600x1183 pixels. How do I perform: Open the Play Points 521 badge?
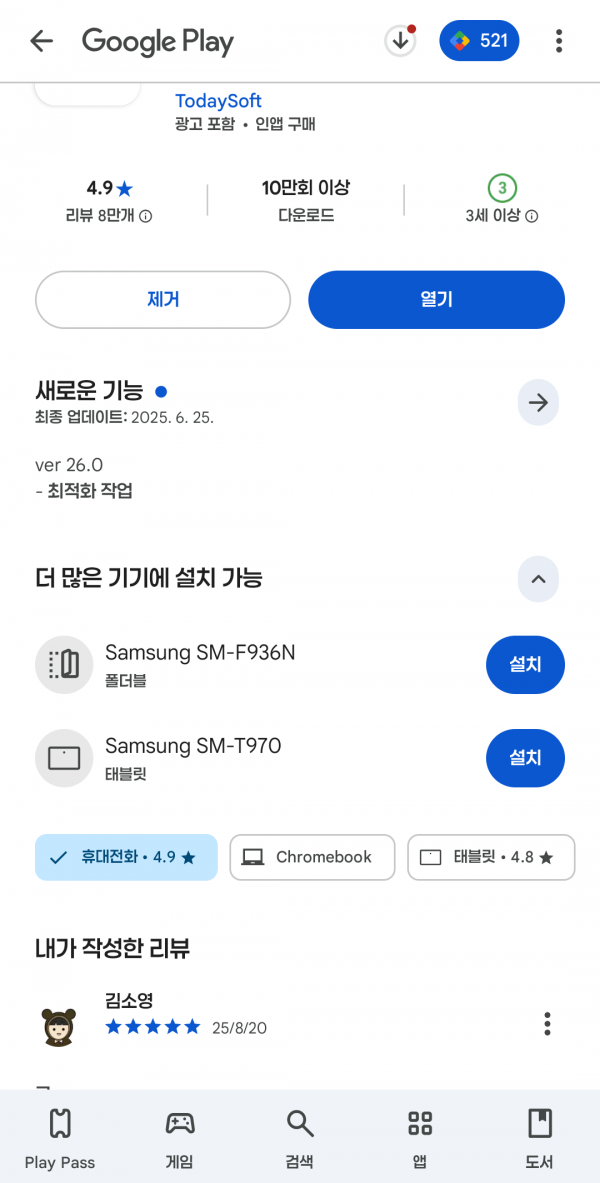point(479,41)
